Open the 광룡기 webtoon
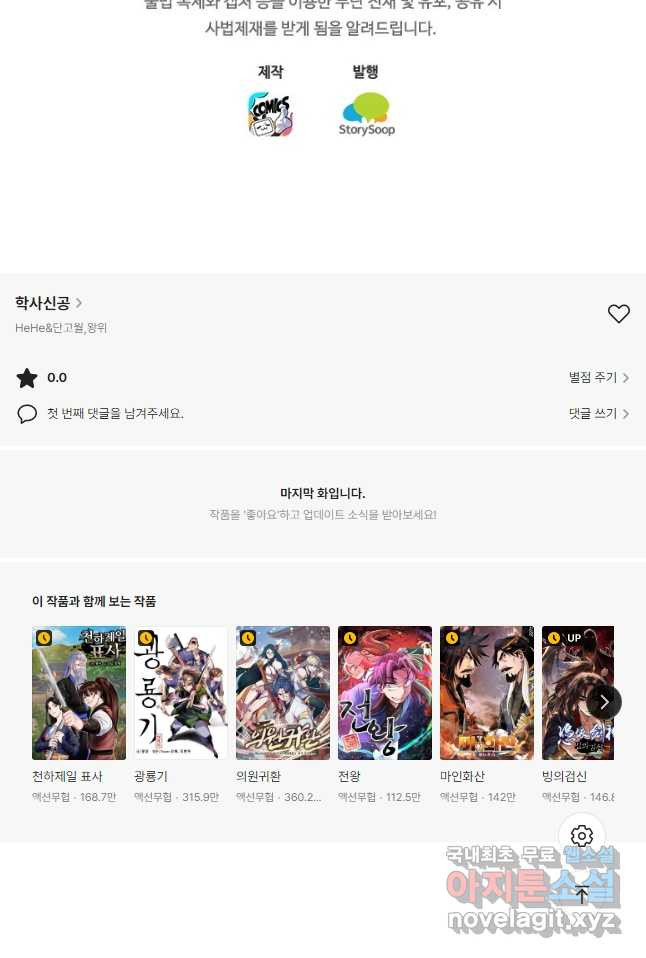The height and width of the screenshot is (958, 646). (181, 693)
